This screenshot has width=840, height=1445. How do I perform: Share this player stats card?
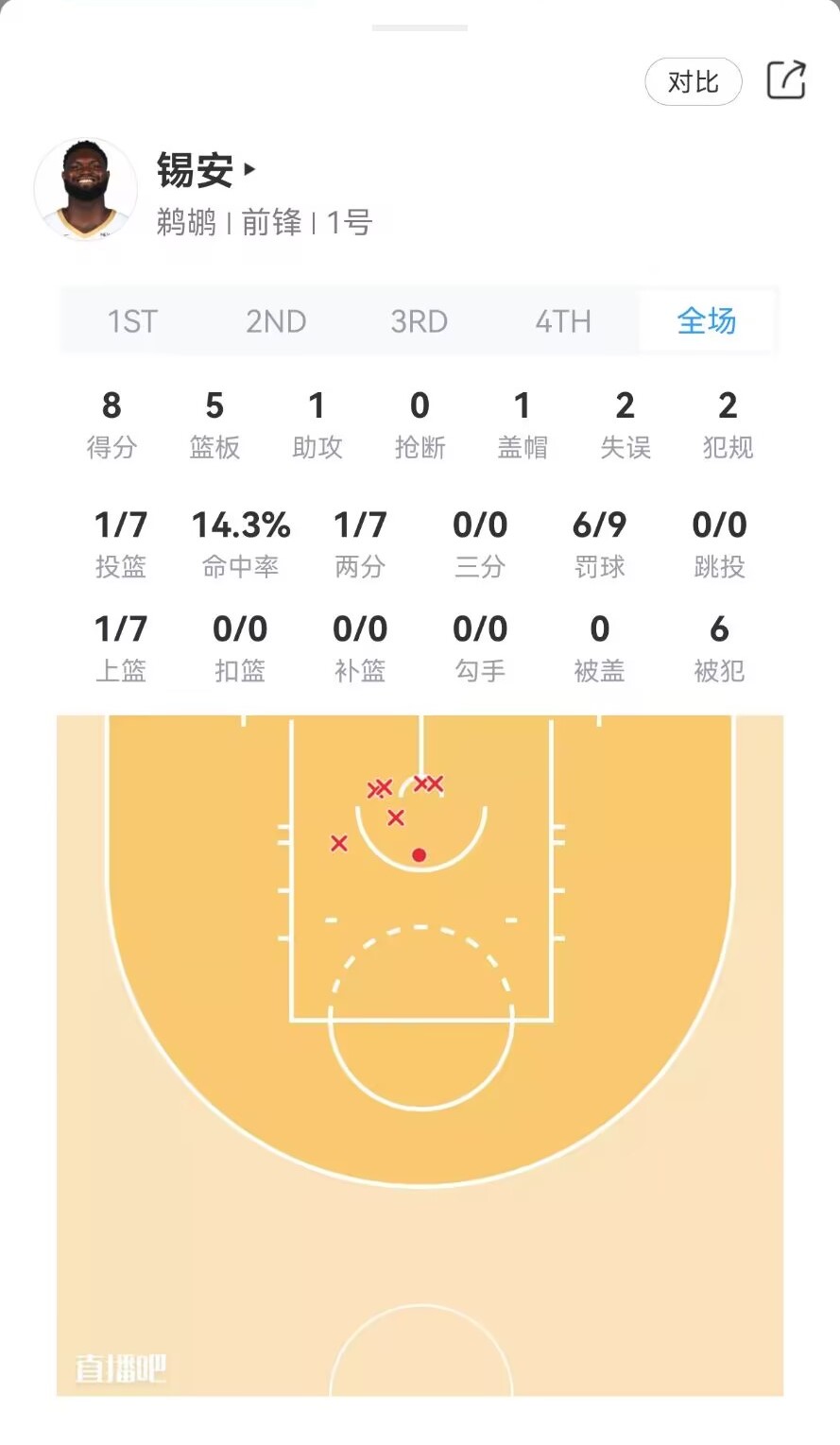pyautogui.click(x=785, y=80)
